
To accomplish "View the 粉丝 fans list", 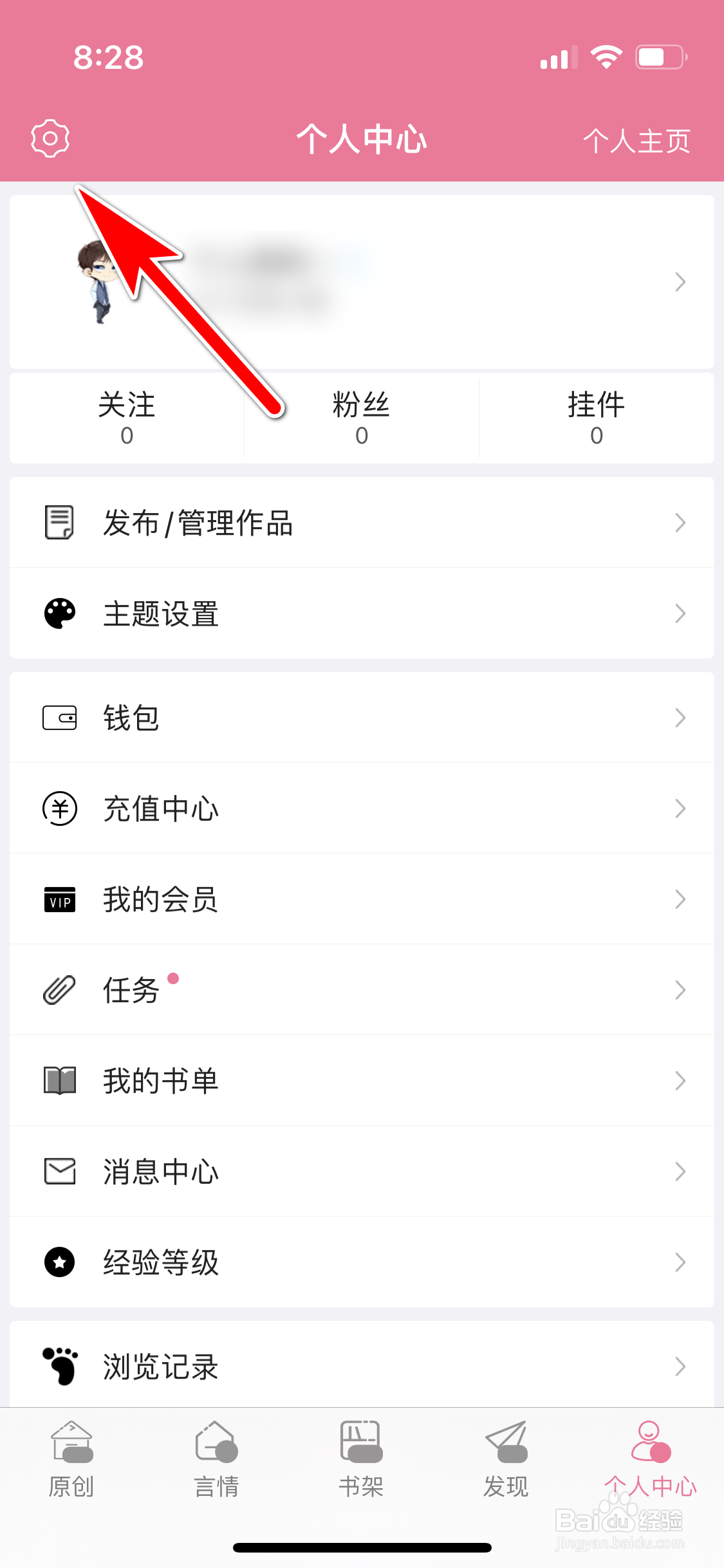I will pos(362,418).
